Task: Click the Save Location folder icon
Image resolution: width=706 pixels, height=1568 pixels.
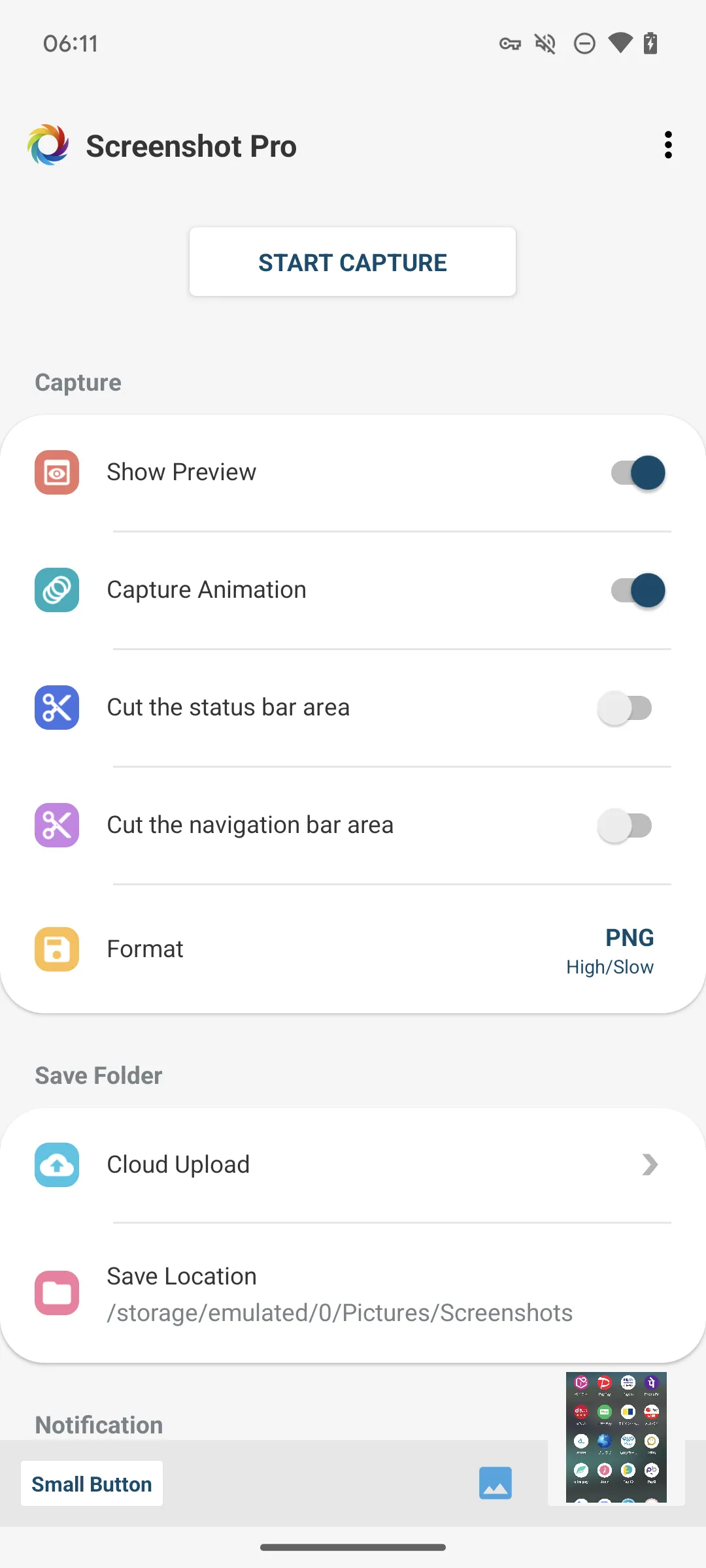Action: tap(56, 1292)
